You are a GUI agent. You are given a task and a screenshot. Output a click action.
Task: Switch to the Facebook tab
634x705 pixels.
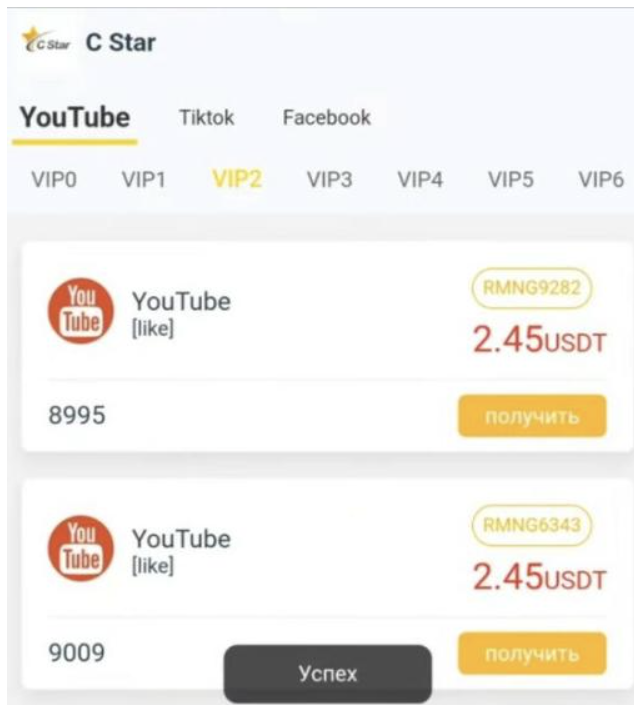point(326,118)
